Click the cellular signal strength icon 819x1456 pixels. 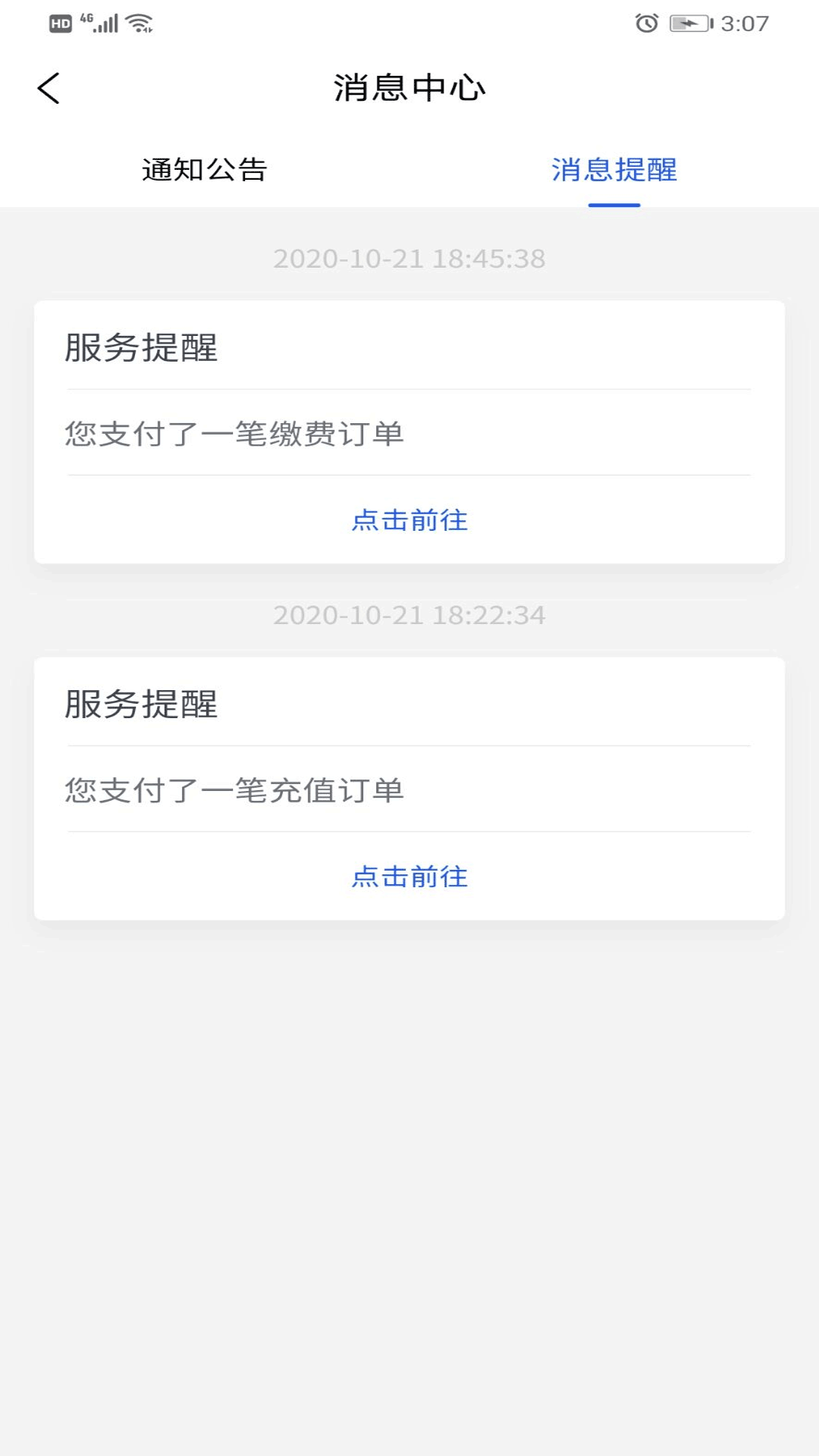pyautogui.click(x=103, y=24)
